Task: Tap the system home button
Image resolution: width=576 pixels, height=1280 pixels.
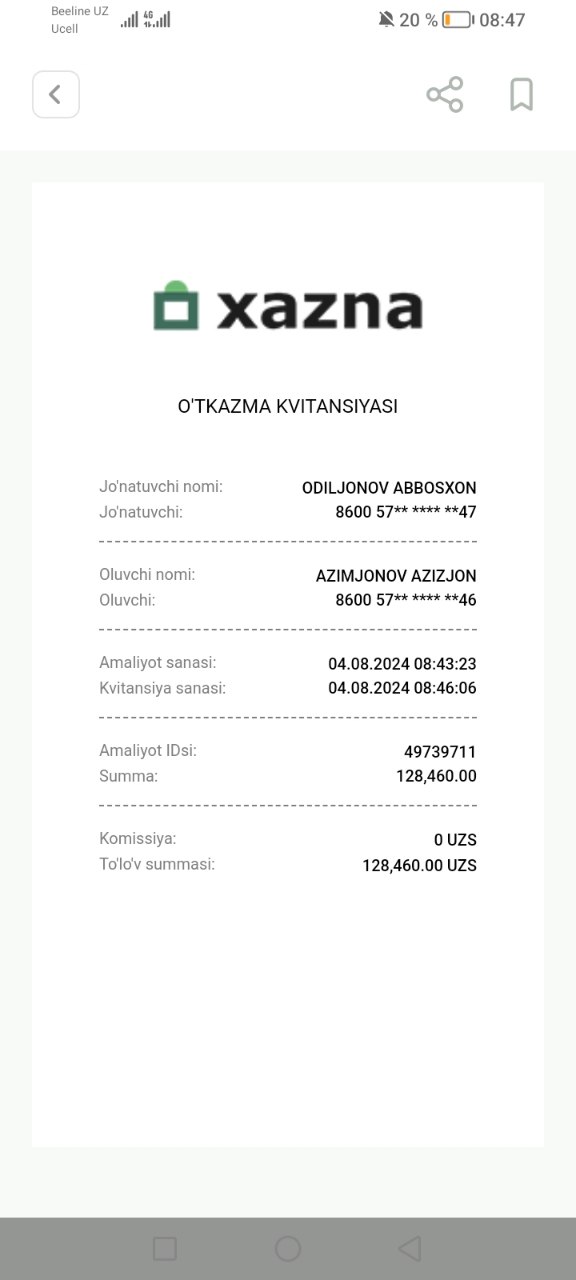Action: (x=288, y=1248)
